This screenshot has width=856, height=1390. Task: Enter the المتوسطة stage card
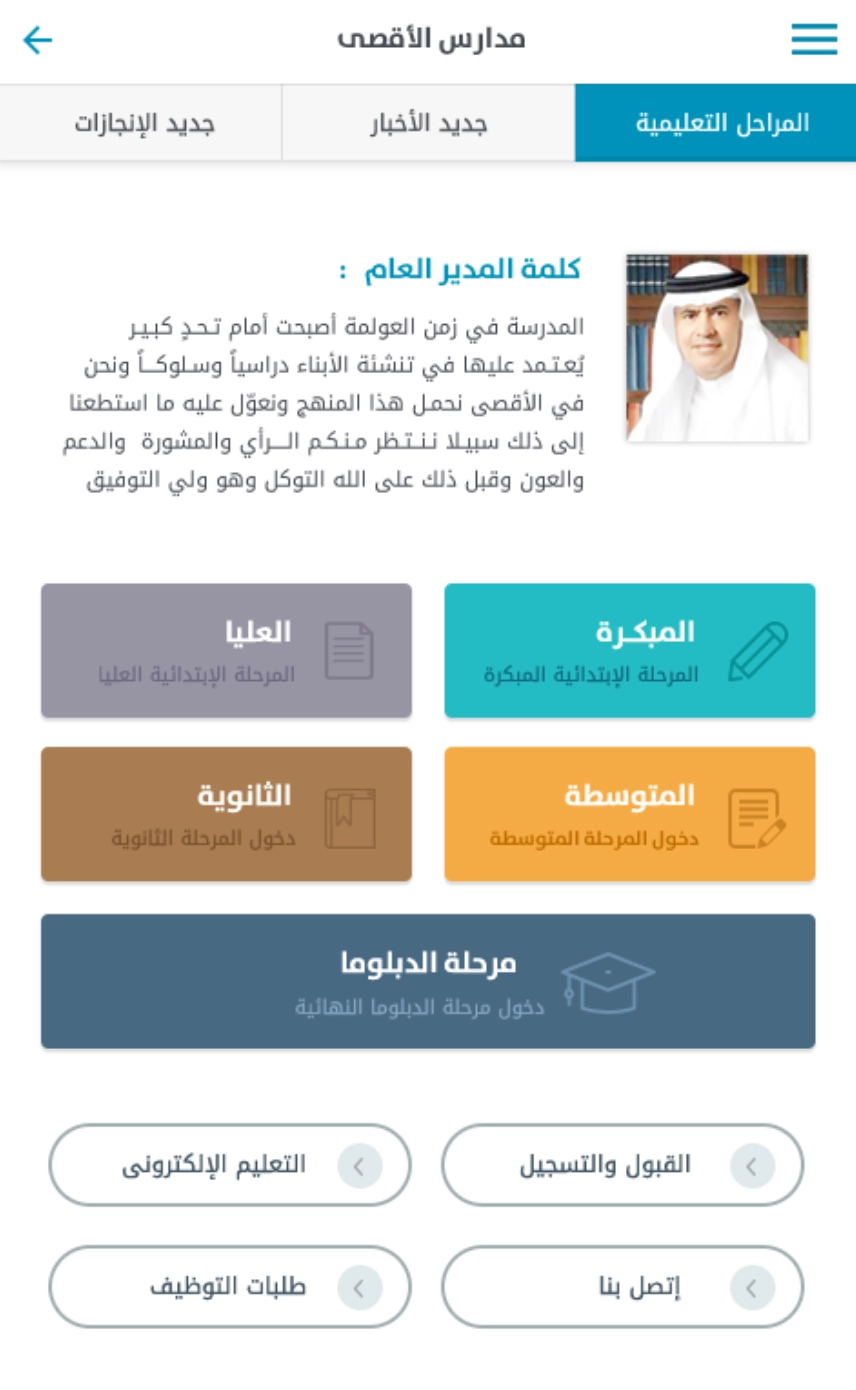(x=629, y=814)
